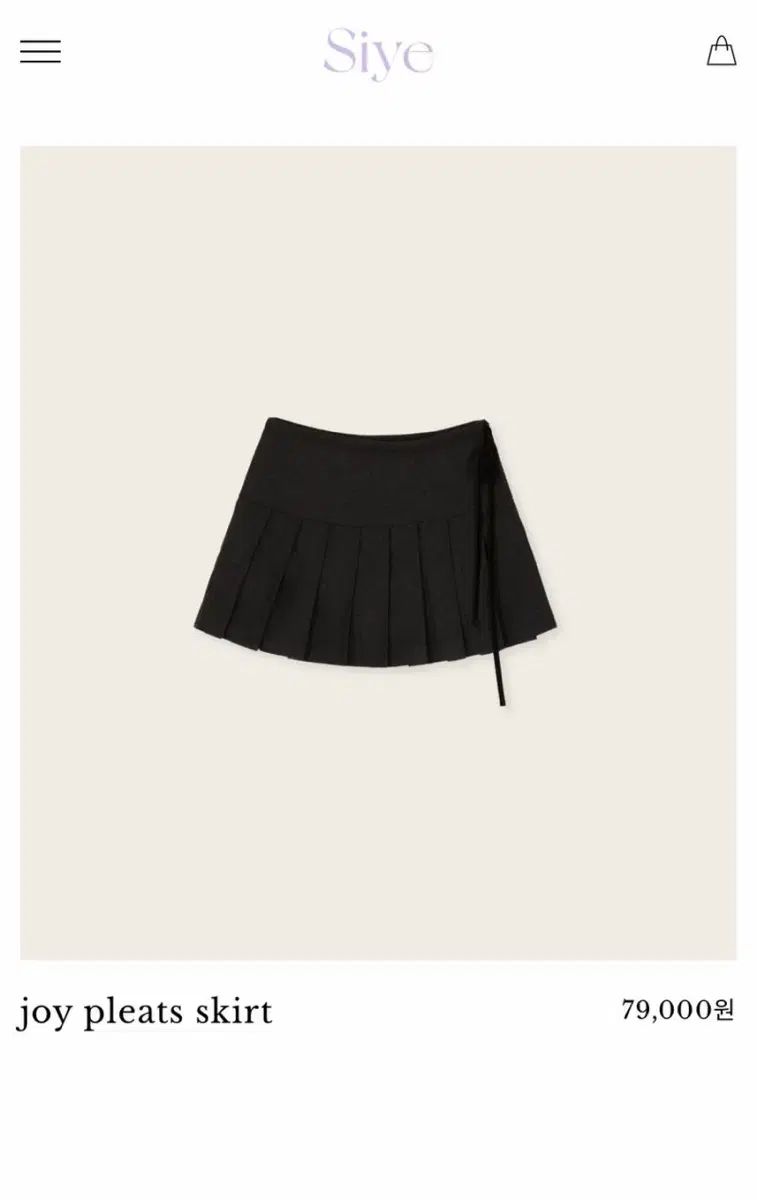This screenshot has height=1200, width=757.
Task: Open the shopping bag
Action: pyautogui.click(x=721, y=51)
